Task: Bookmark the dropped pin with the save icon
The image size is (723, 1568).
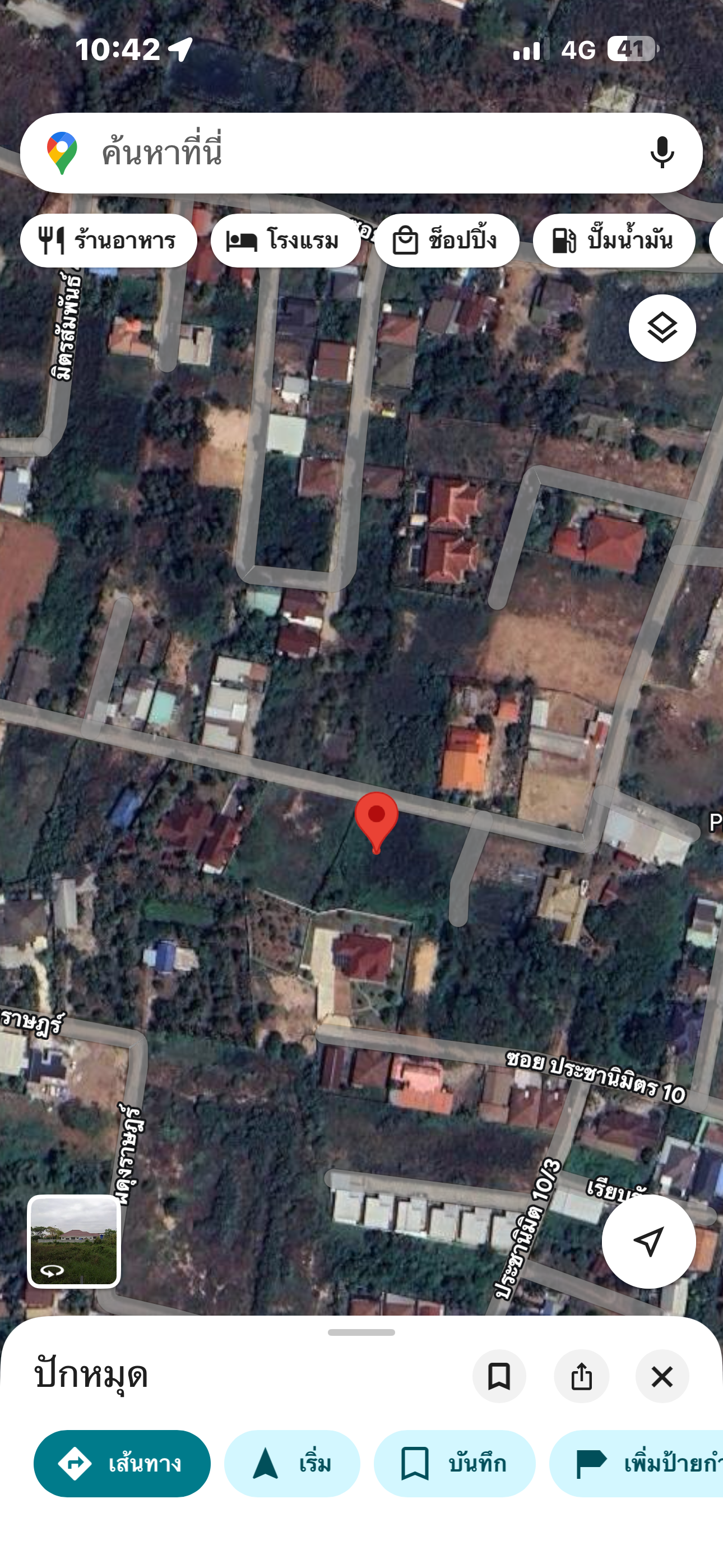Action: point(499,1376)
